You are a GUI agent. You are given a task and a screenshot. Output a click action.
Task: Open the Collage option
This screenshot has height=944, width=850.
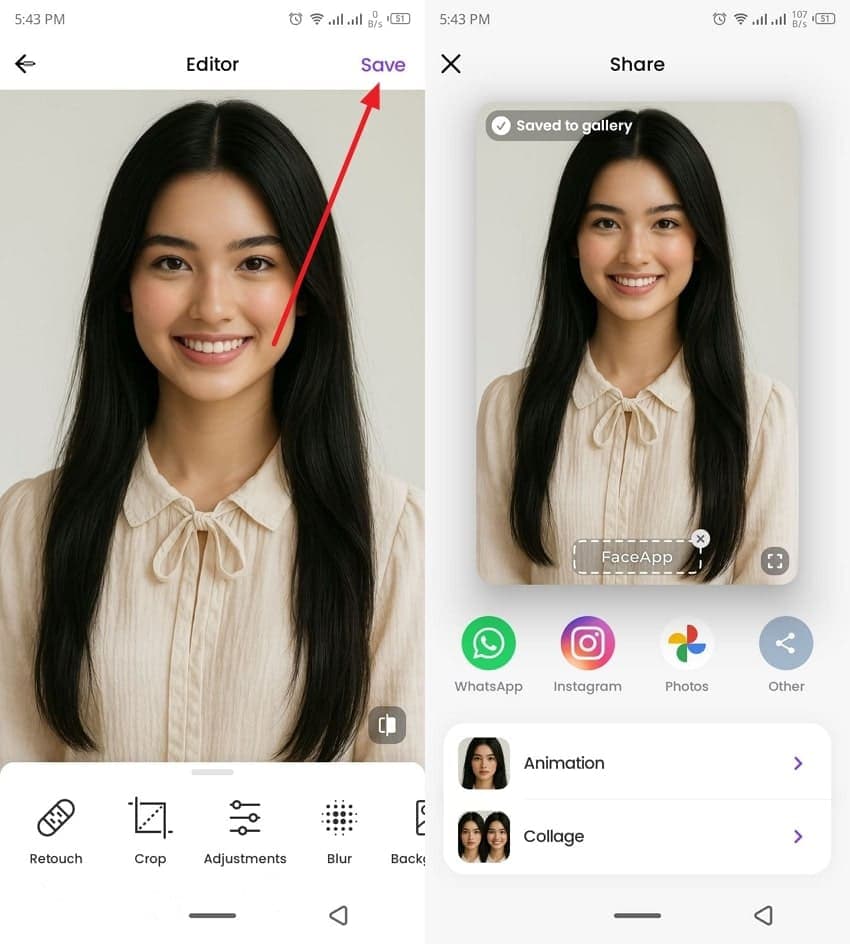(x=637, y=836)
